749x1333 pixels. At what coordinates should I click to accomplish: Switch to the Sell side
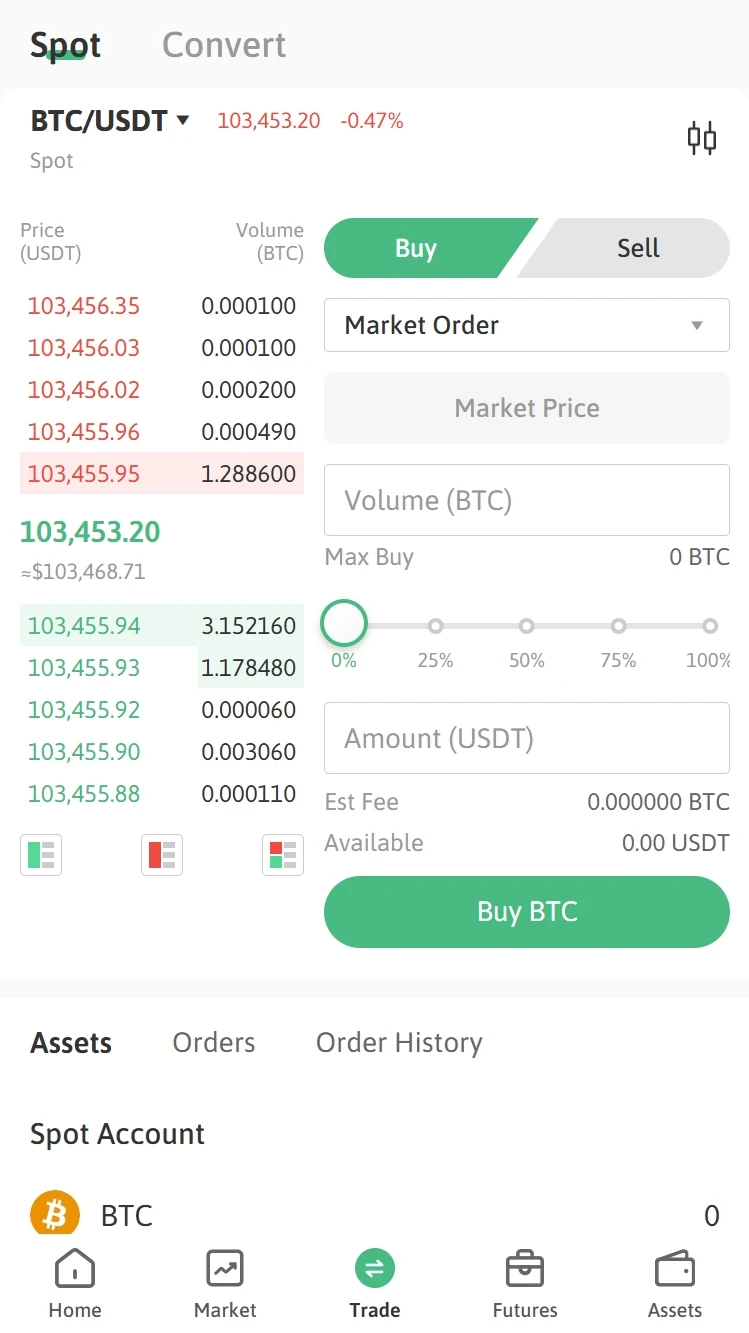637,248
